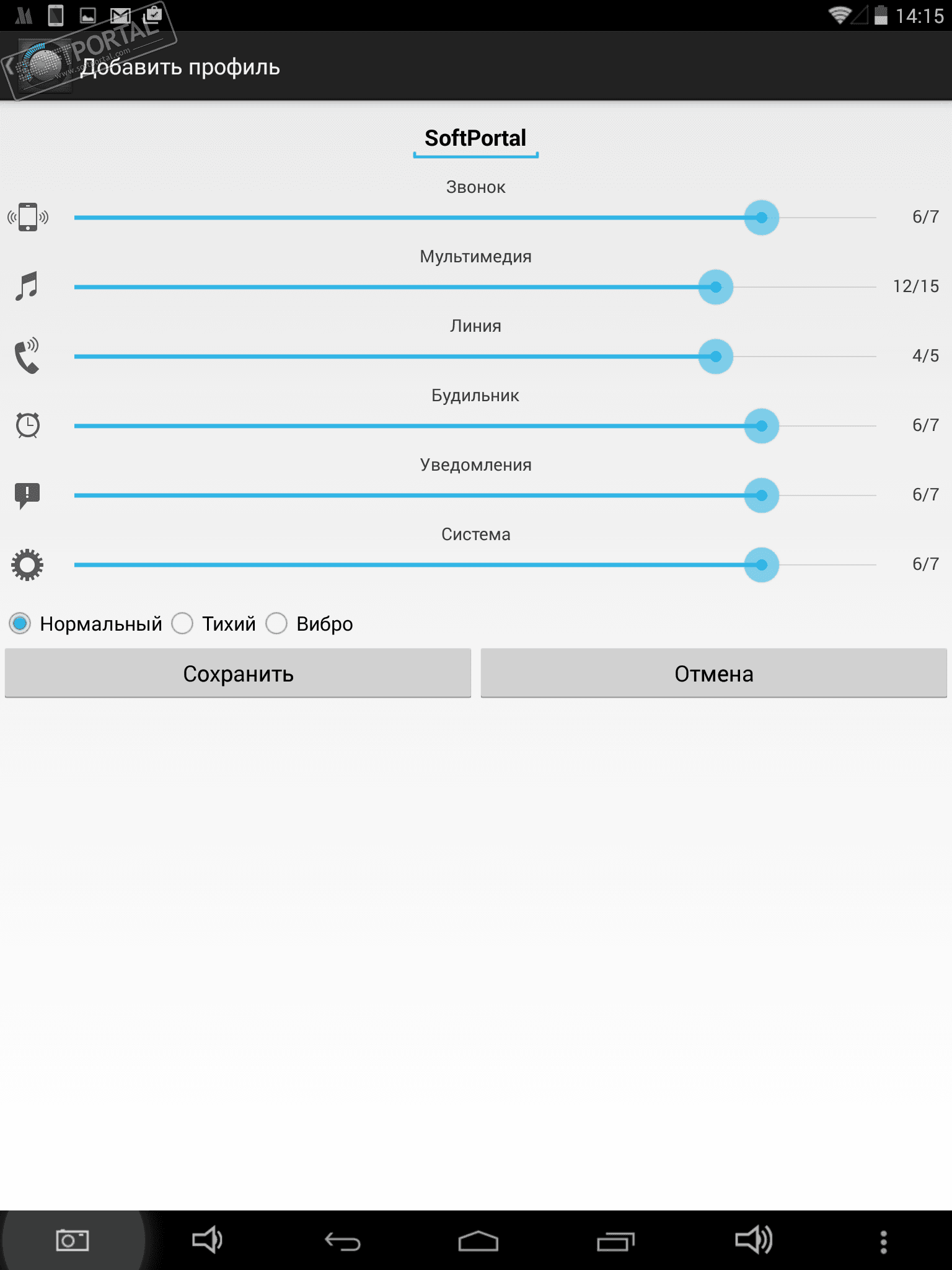The height and width of the screenshot is (1270, 952).
Task: Go back via the app icon in header
Action: click(37, 66)
